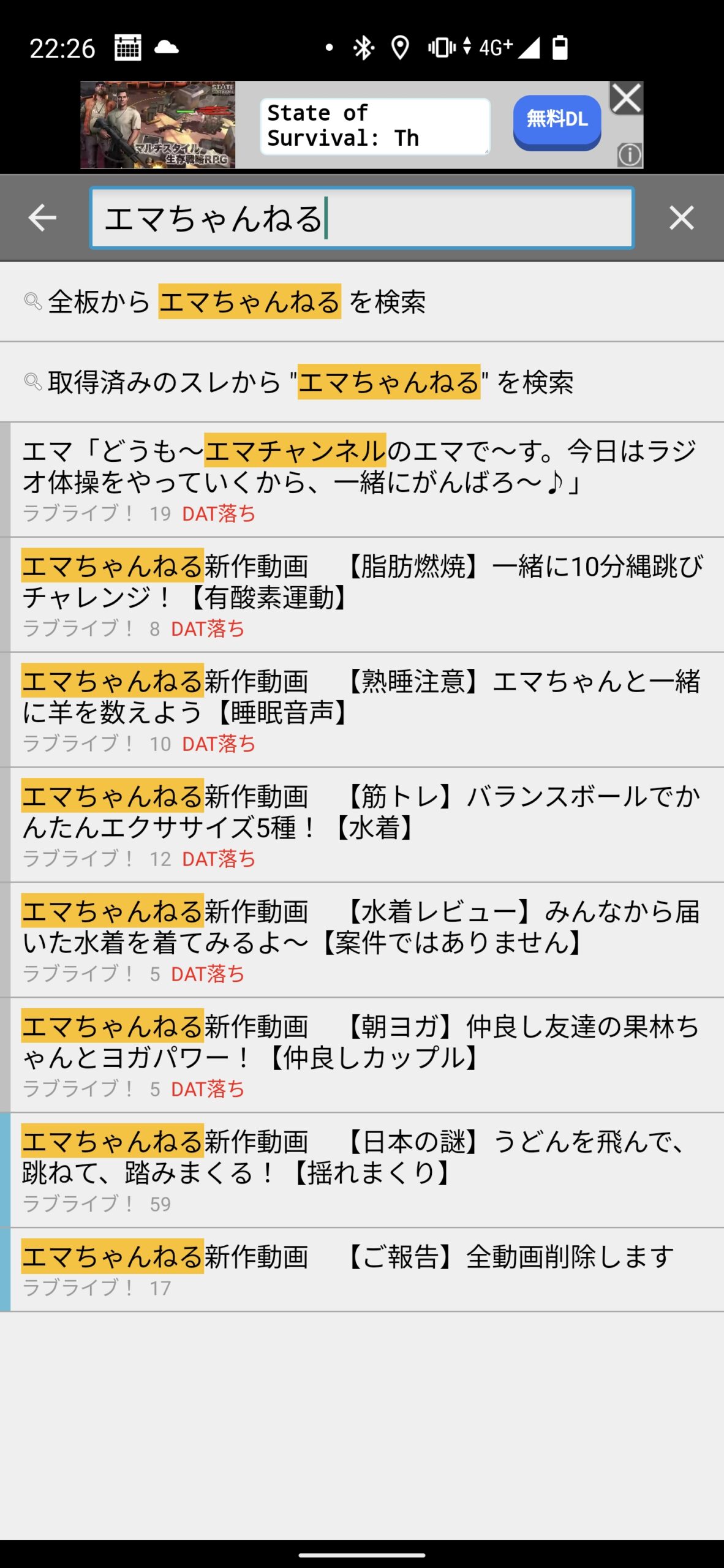Open the 熟睡注意 羊を数えよう thread
The width and height of the screenshot is (724, 1568).
362,710
